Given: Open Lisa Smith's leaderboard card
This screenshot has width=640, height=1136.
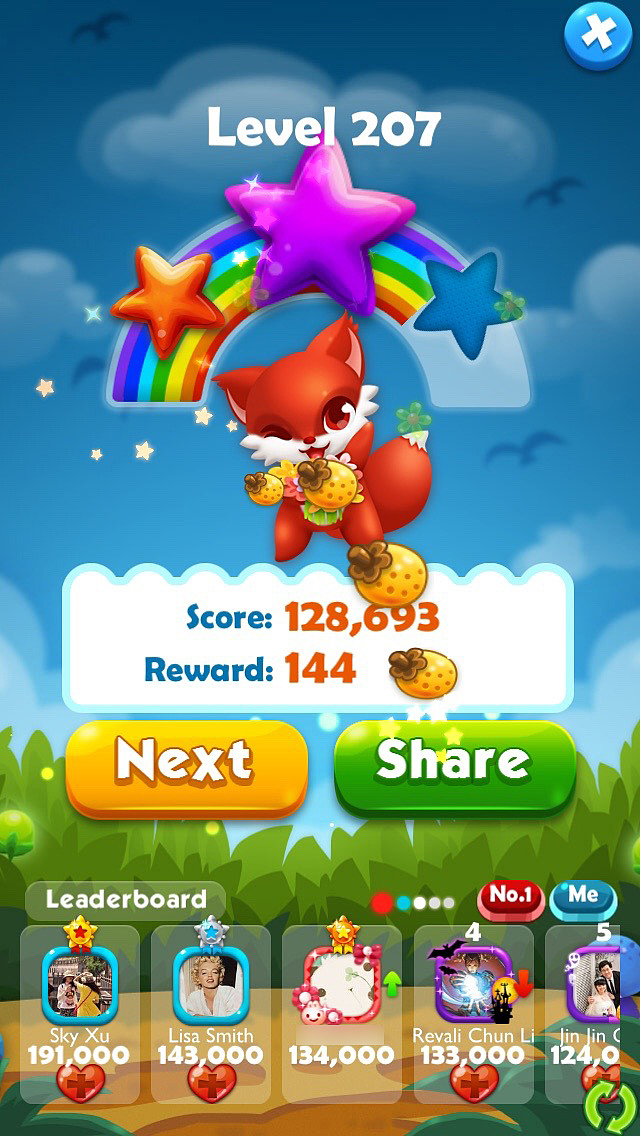Looking at the screenshot, I should click(x=211, y=1013).
